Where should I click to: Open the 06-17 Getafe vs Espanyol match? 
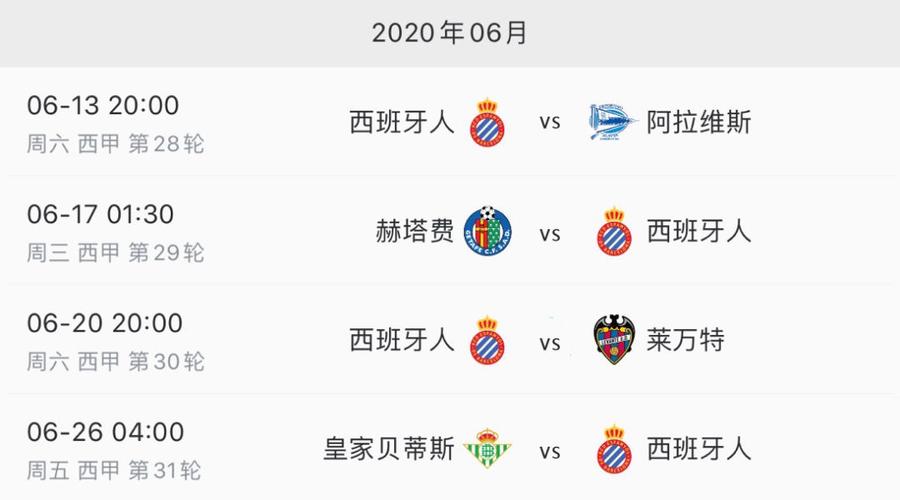point(450,232)
